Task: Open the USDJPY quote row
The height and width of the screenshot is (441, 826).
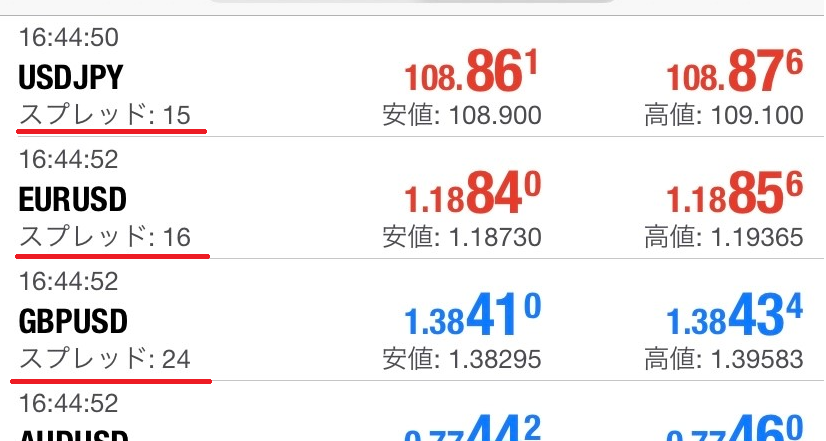Action: (x=70, y=77)
